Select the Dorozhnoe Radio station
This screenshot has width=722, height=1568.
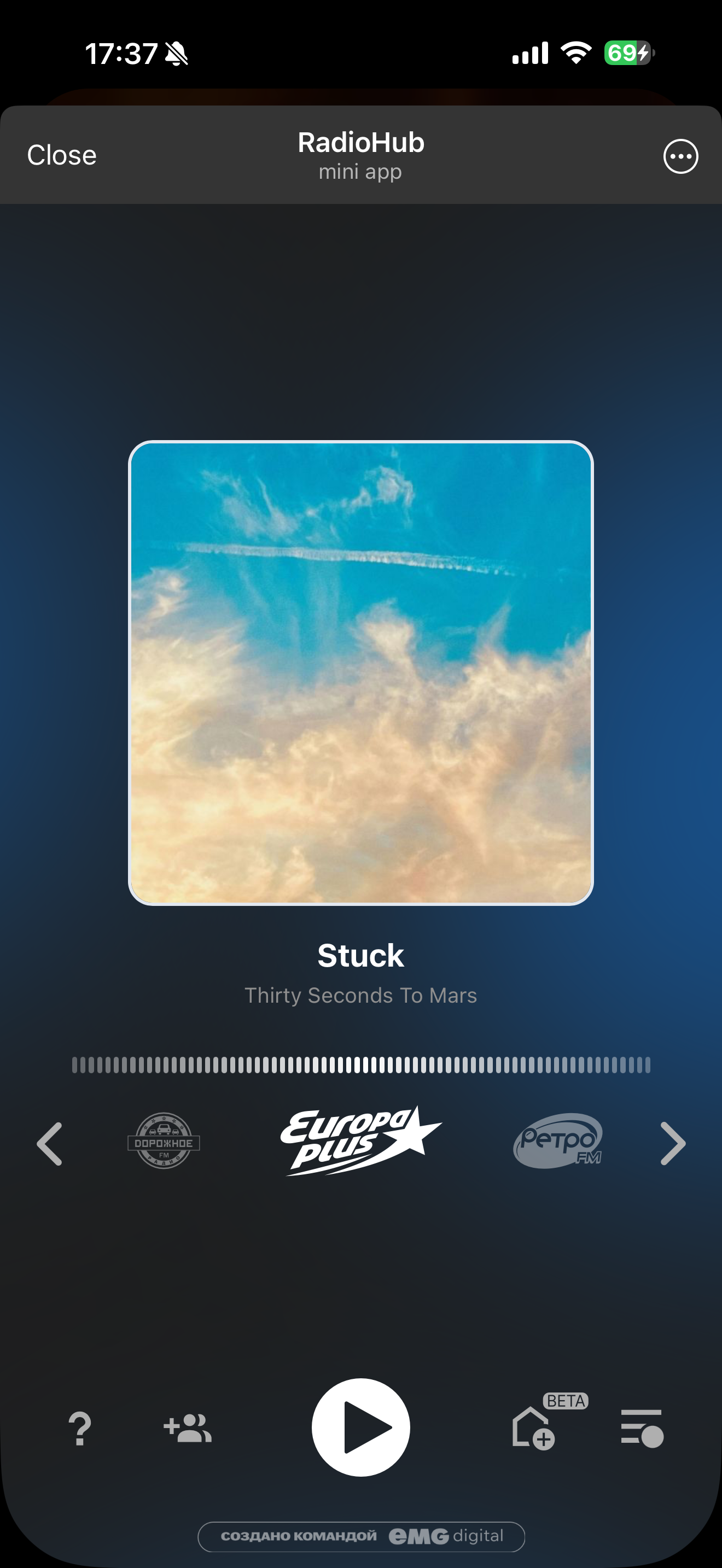164,1140
